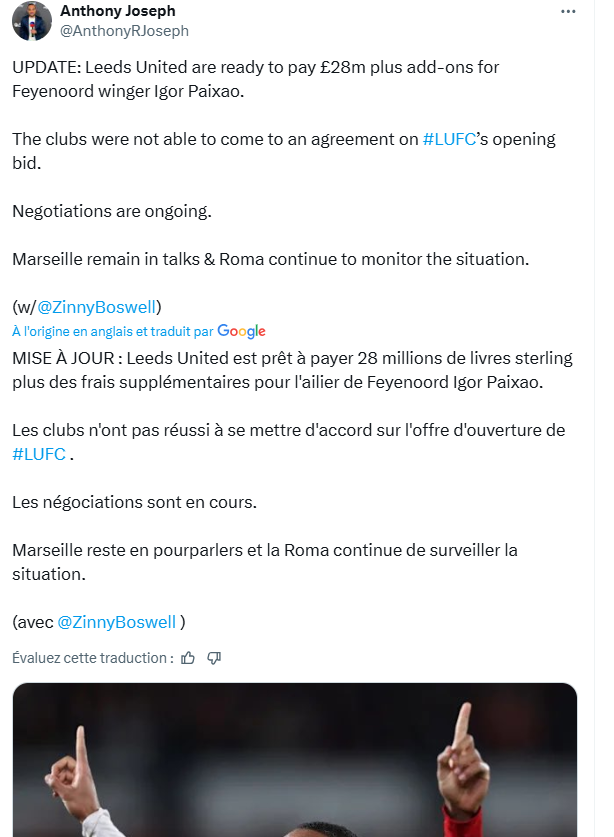This screenshot has height=837, width=614.
Task: Open the attached tweet photo
Action: [295, 760]
